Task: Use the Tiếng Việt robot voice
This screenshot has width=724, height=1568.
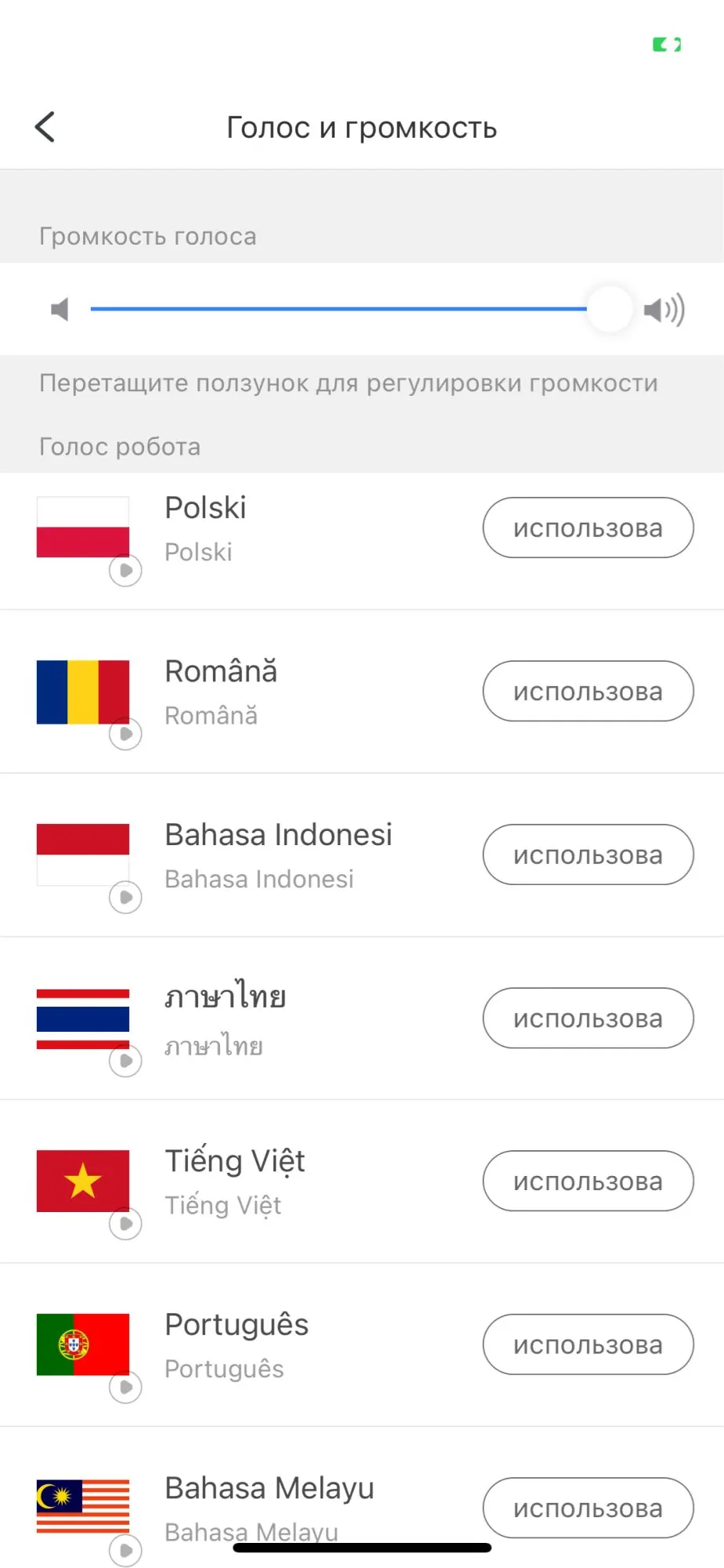Action: pos(588,1181)
